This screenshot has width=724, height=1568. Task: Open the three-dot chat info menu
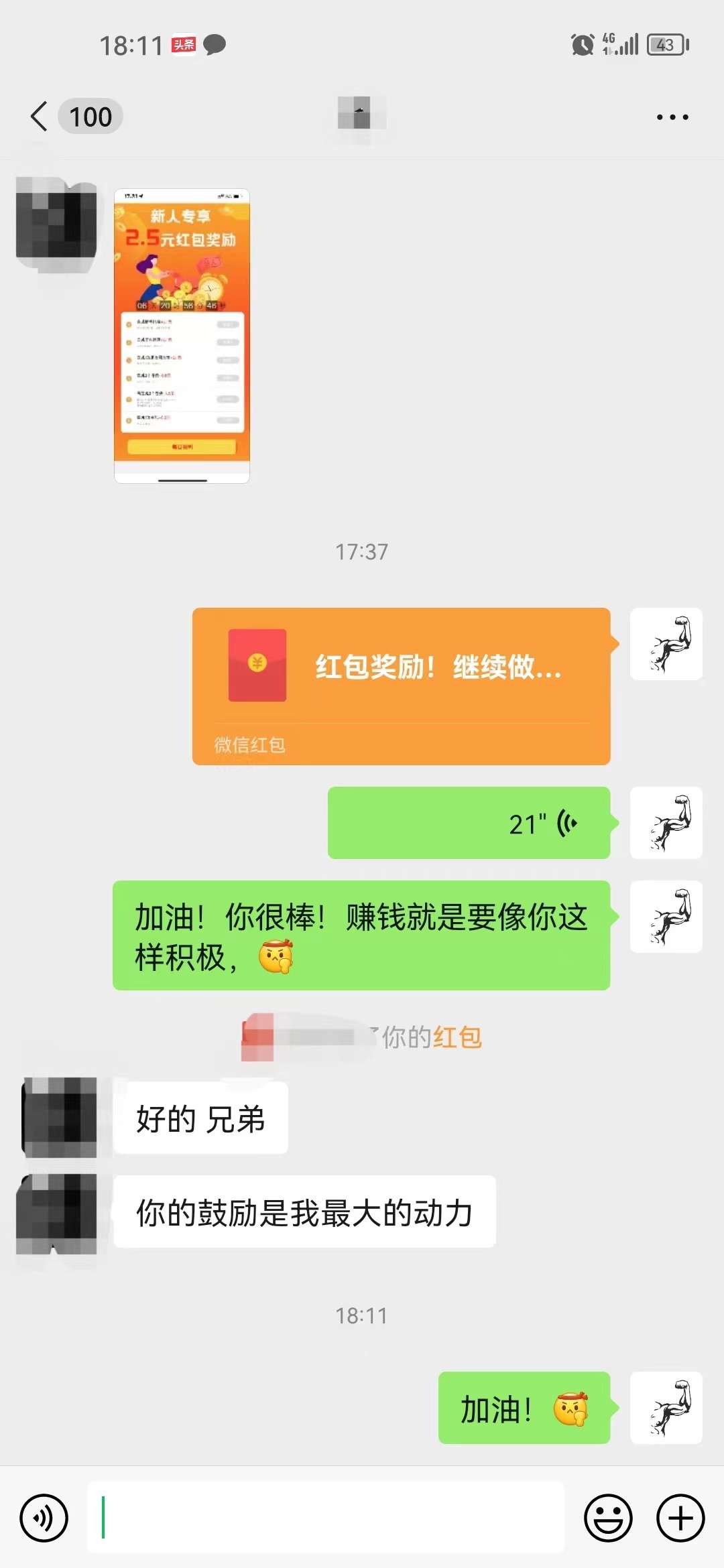coord(672,117)
